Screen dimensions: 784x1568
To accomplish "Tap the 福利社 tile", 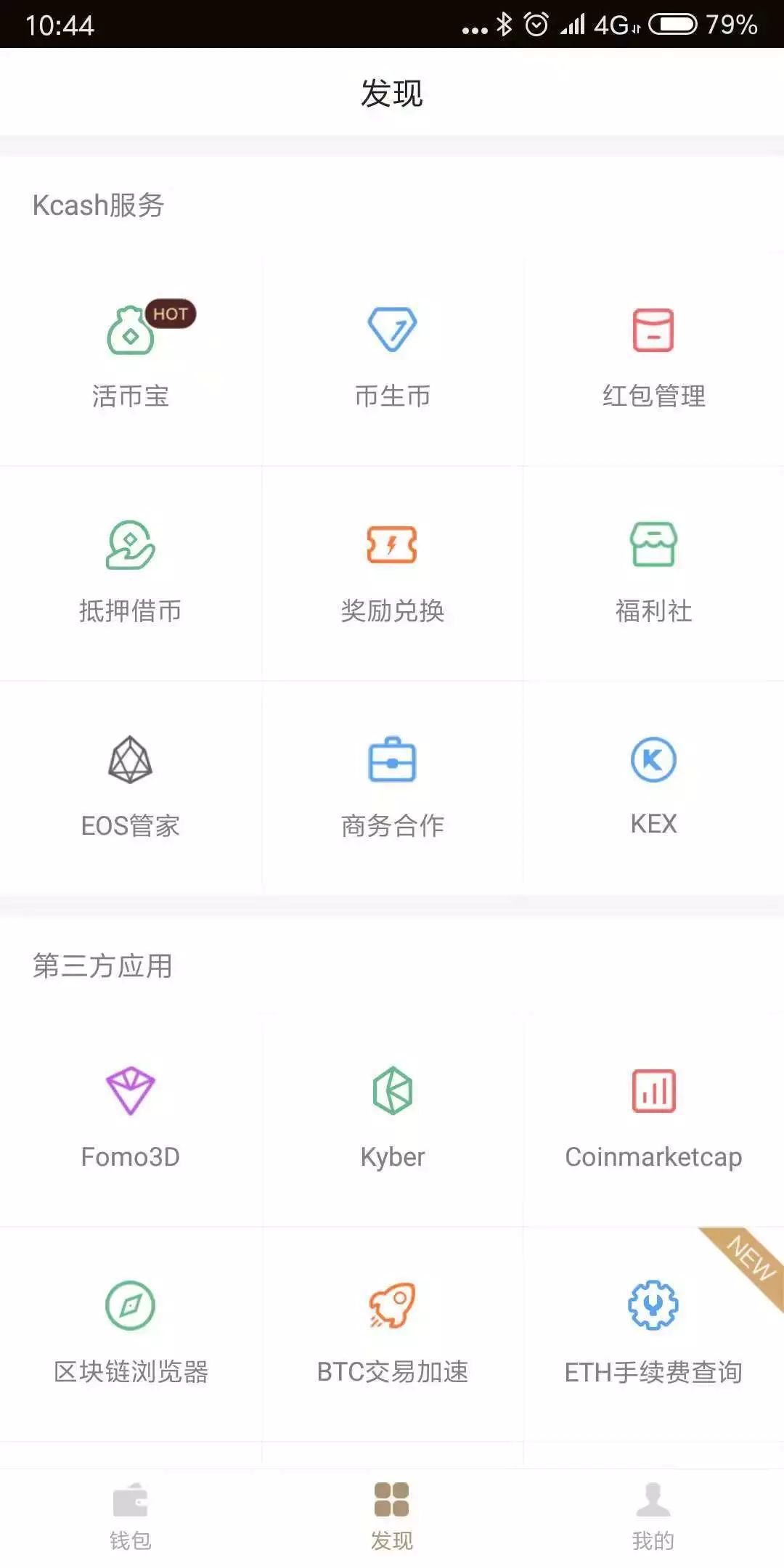I will pyautogui.click(x=653, y=573).
